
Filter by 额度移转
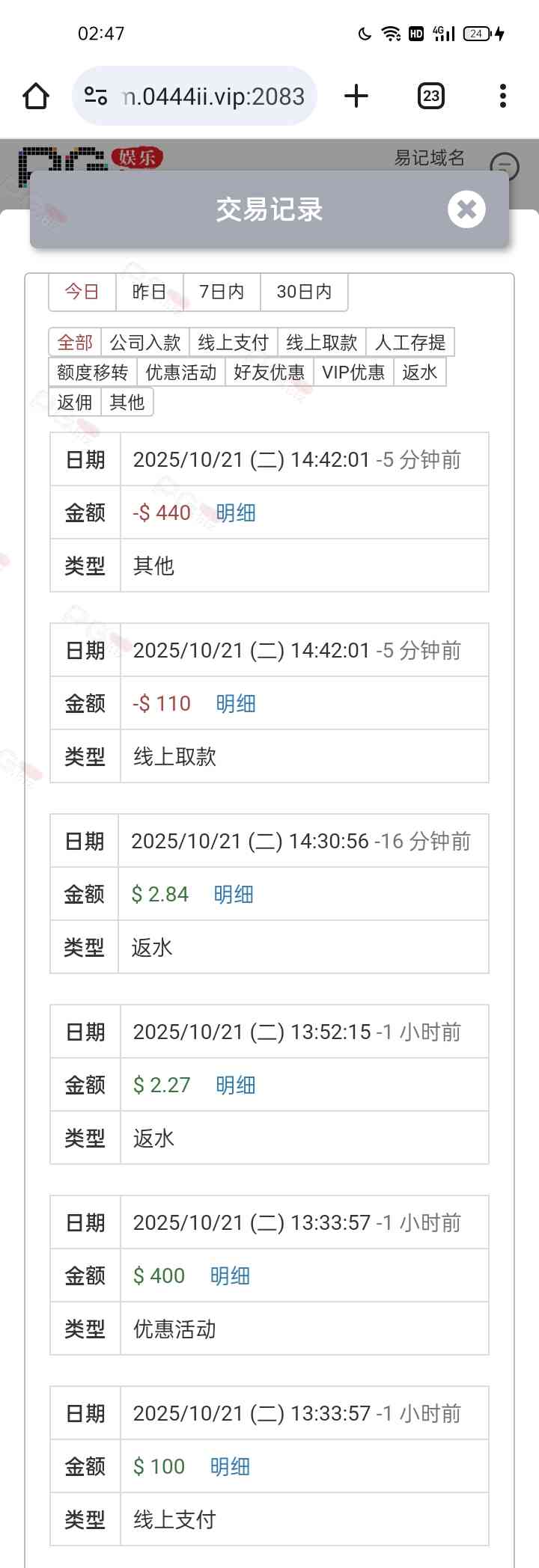(93, 373)
